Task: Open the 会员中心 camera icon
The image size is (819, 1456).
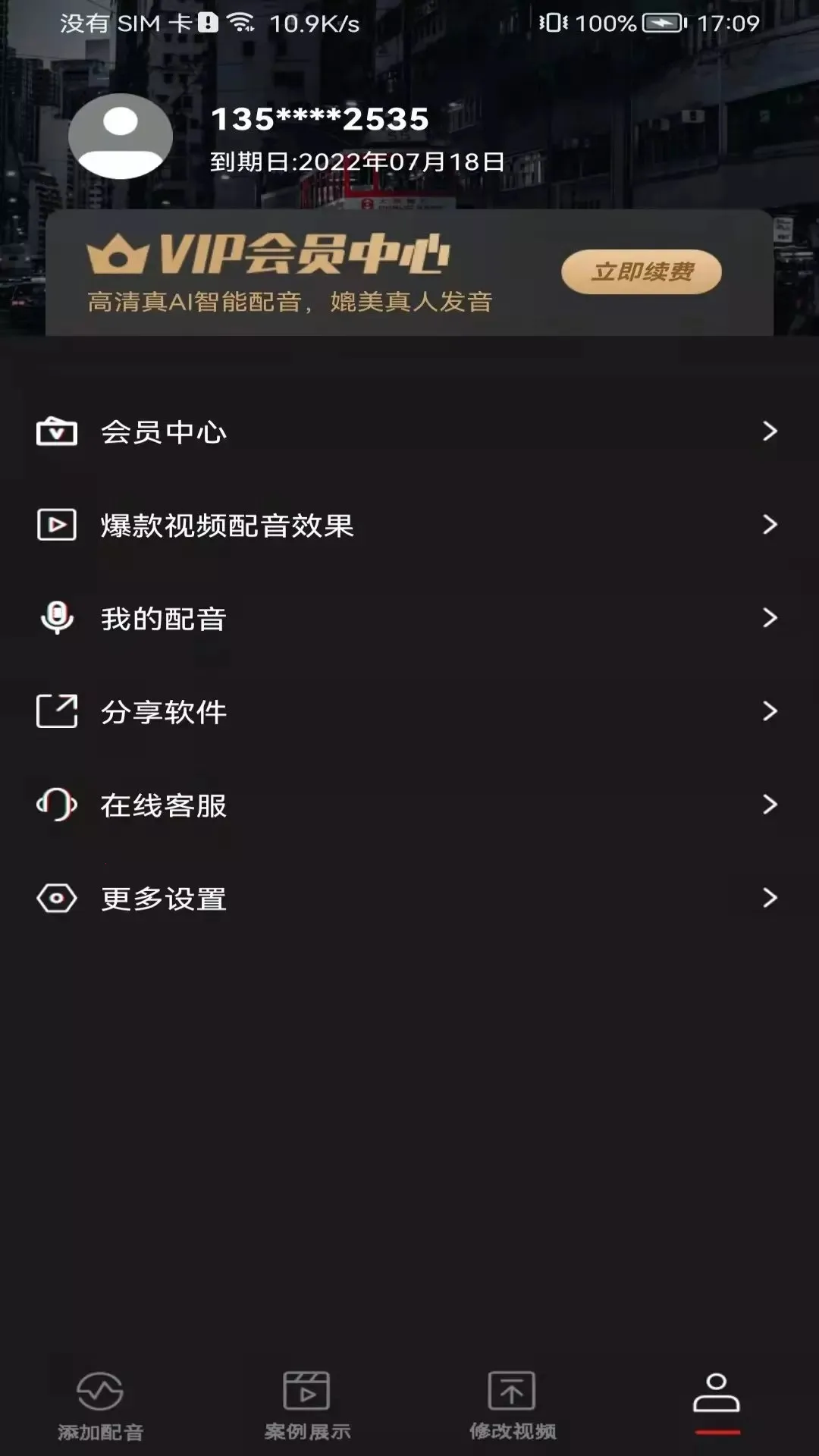Action: 58,431
